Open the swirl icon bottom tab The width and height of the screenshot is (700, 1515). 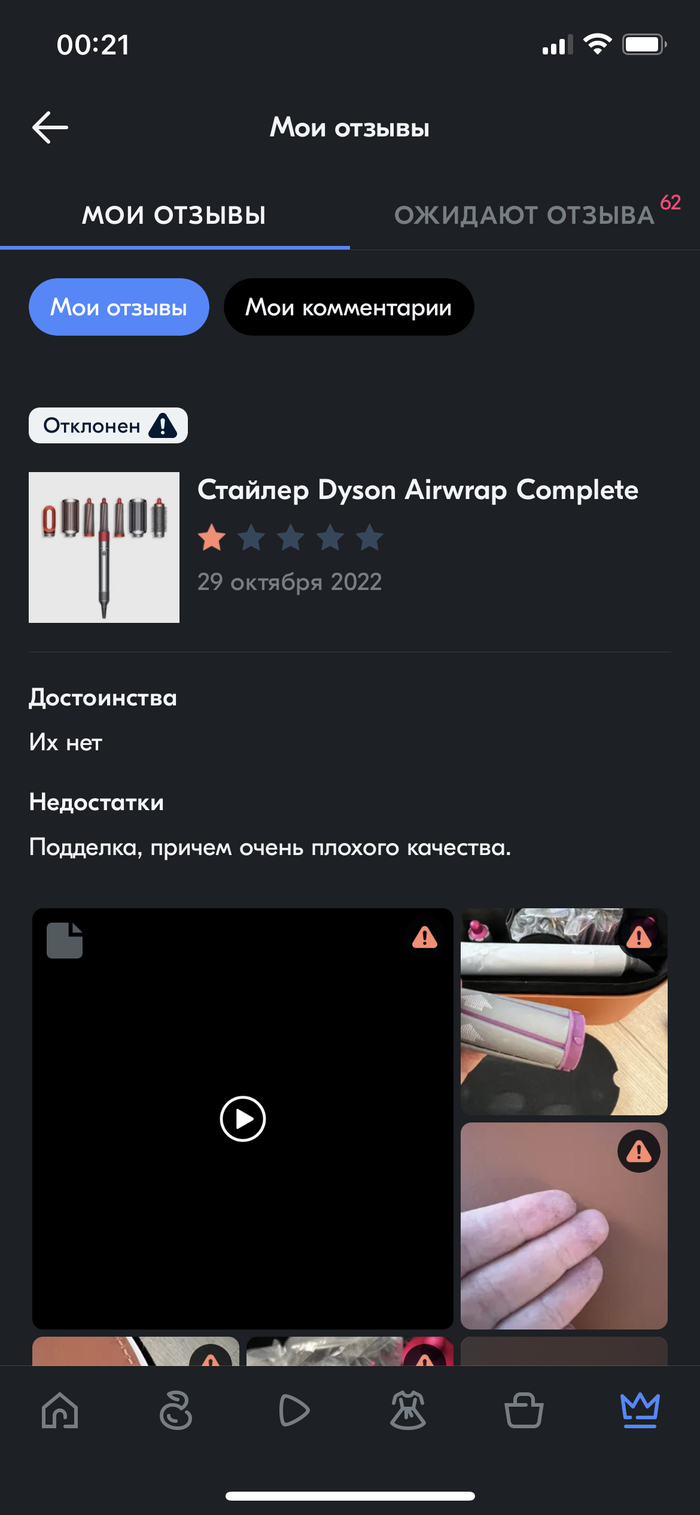coord(176,1411)
